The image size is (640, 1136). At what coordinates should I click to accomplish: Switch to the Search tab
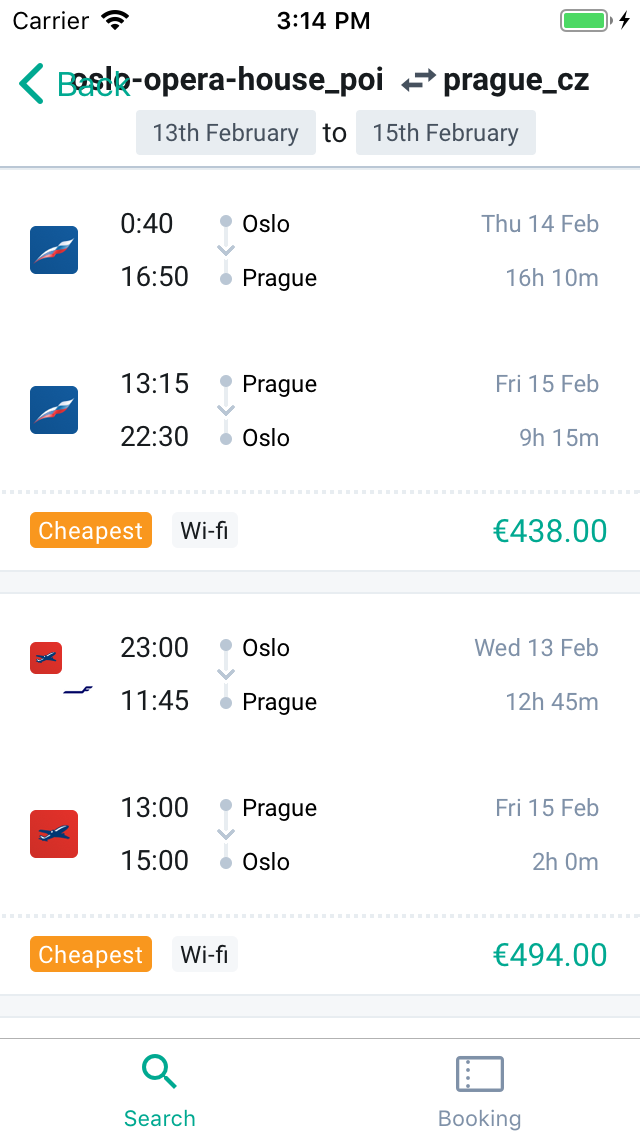(x=160, y=1090)
